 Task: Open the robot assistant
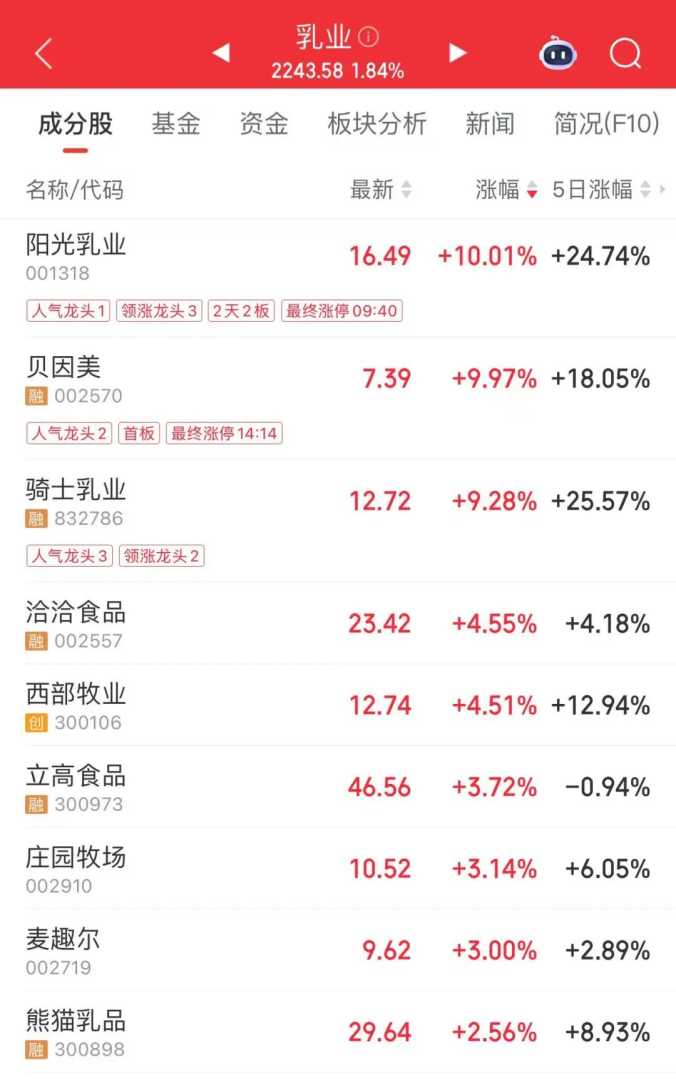tap(558, 53)
